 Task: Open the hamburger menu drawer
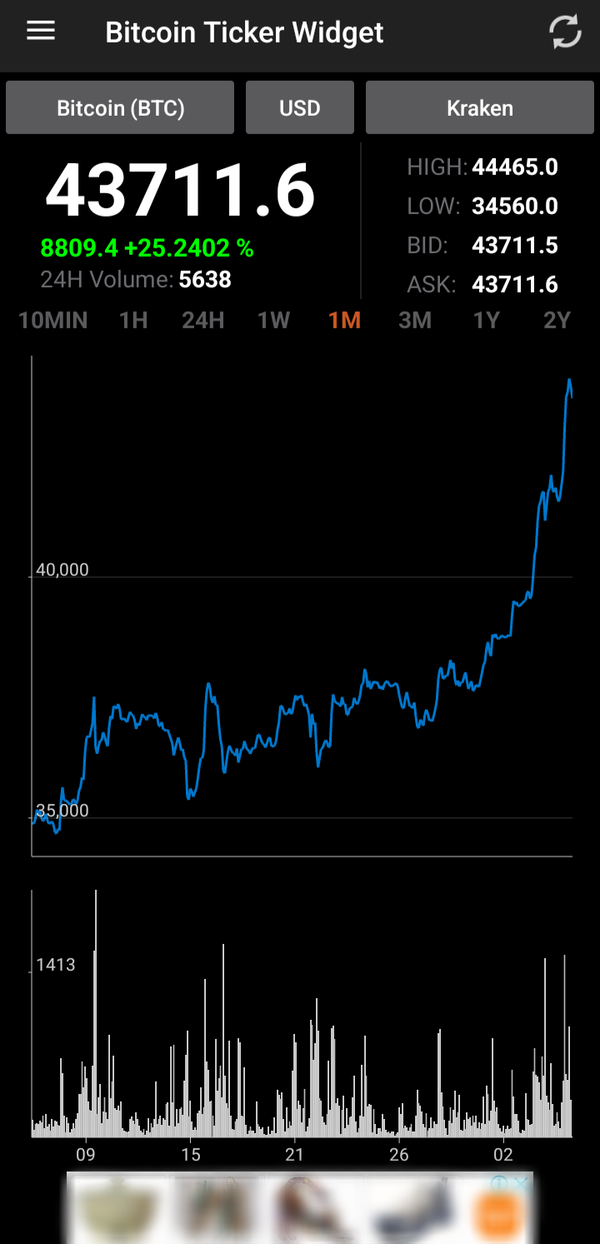(41, 32)
